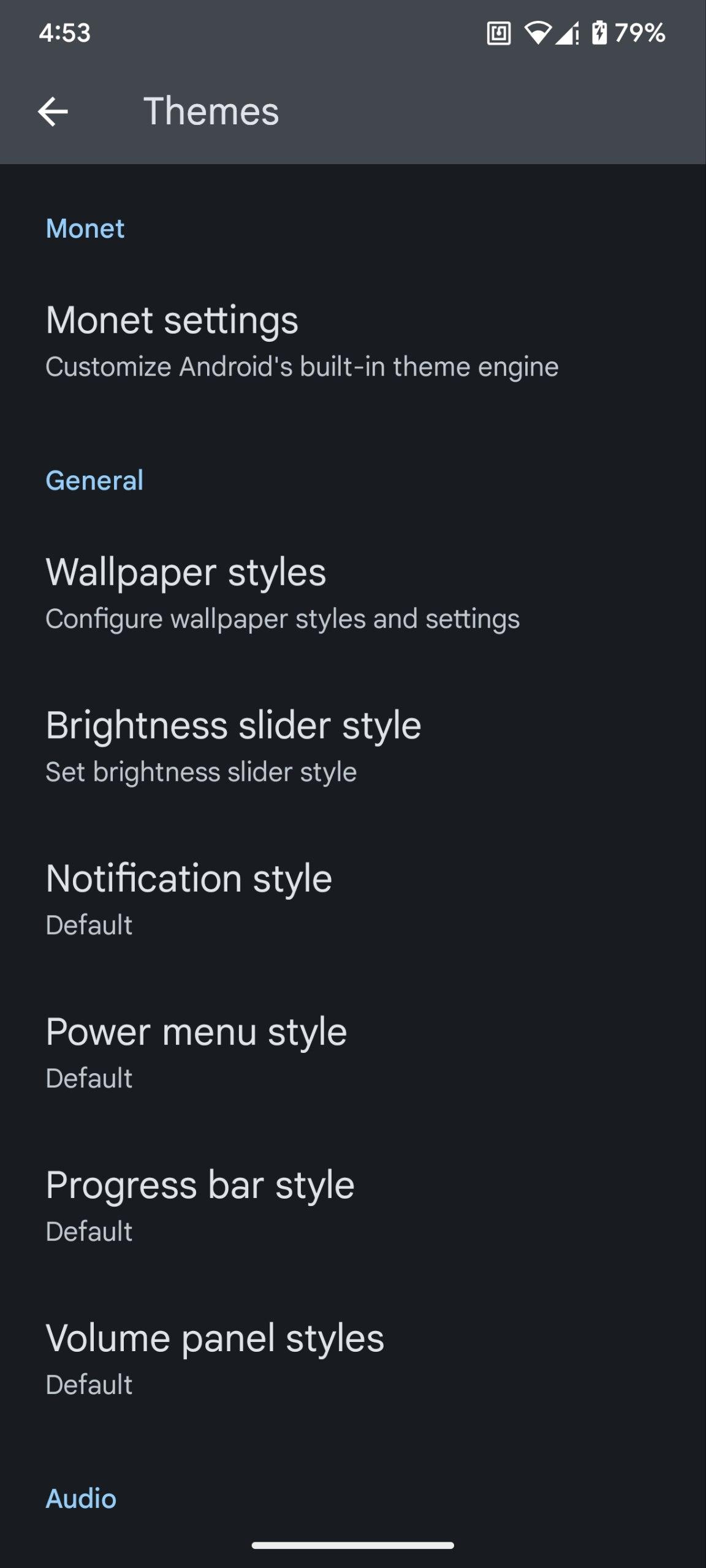Open Wallpaper styles
Image resolution: width=706 pixels, height=1568 pixels.
[x=282, y=593]
